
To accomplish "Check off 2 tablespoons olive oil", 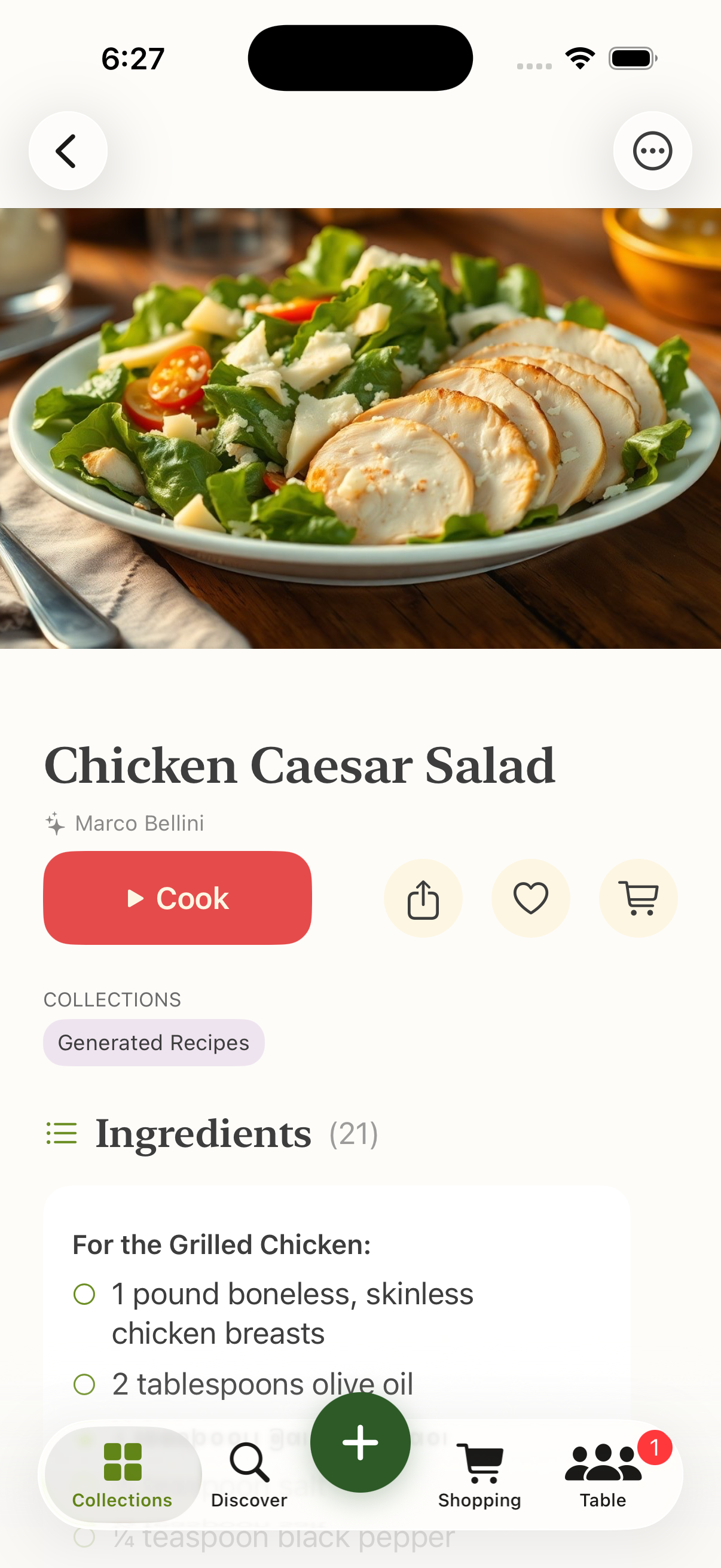I will [x=84, y=1384].
